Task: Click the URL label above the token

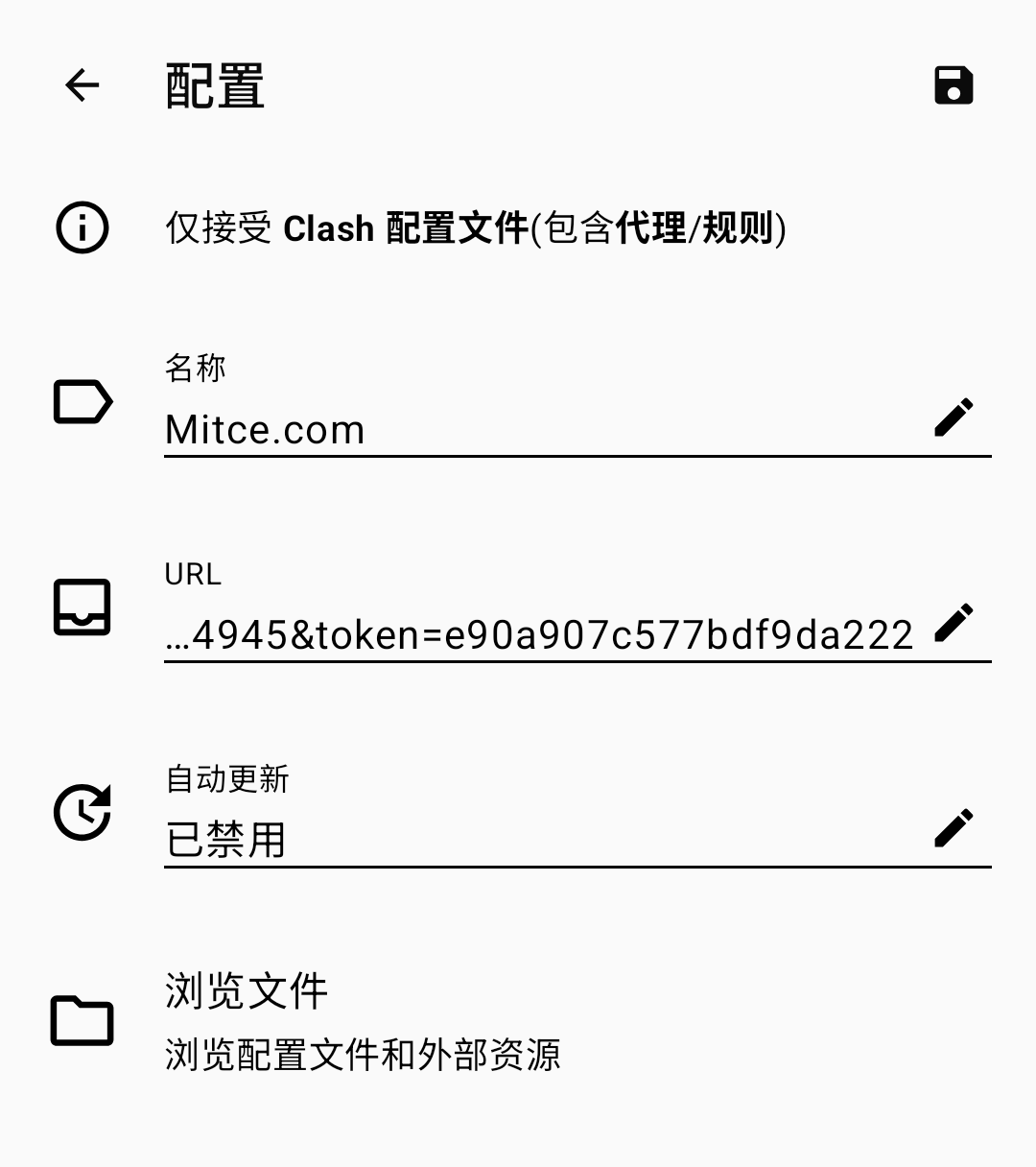Action: pos(192,574)
